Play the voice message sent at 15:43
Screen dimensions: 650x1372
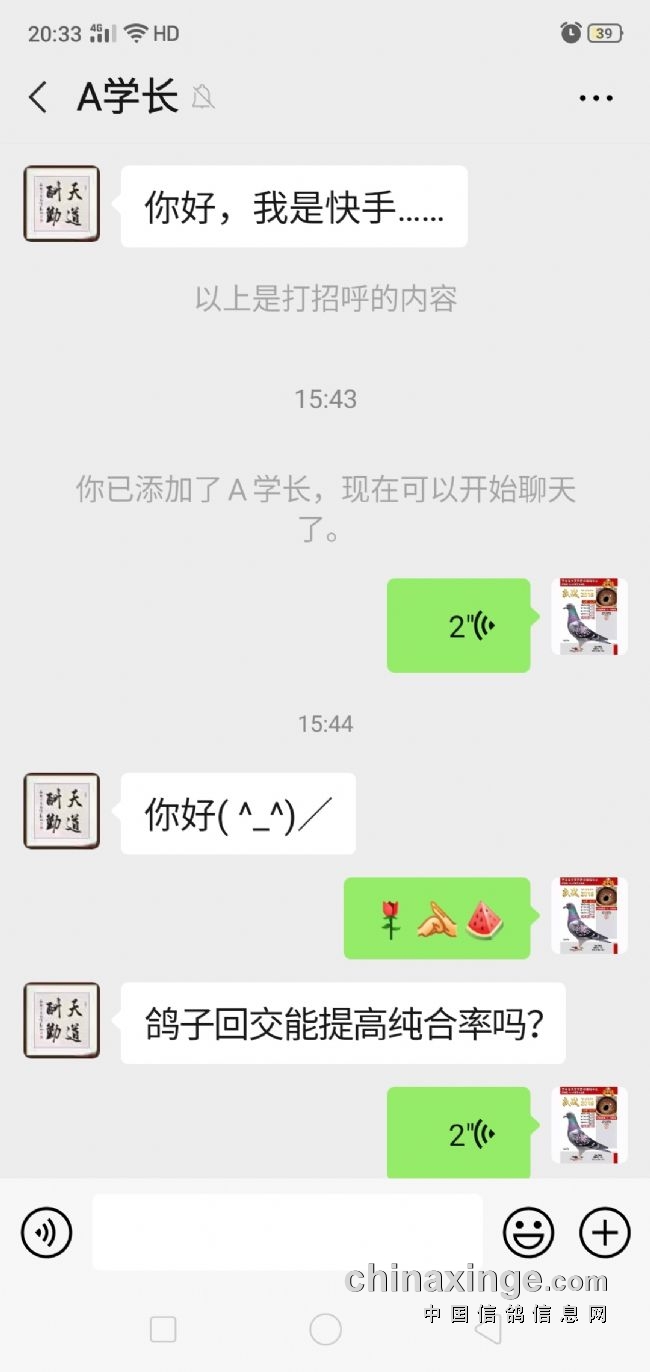click(459, 625)
